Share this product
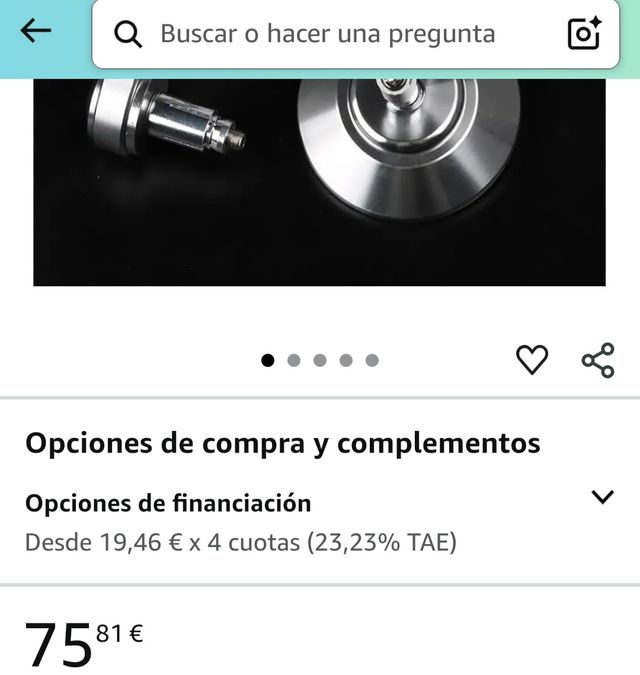640x675 pixels. click(x=598, y=360)
